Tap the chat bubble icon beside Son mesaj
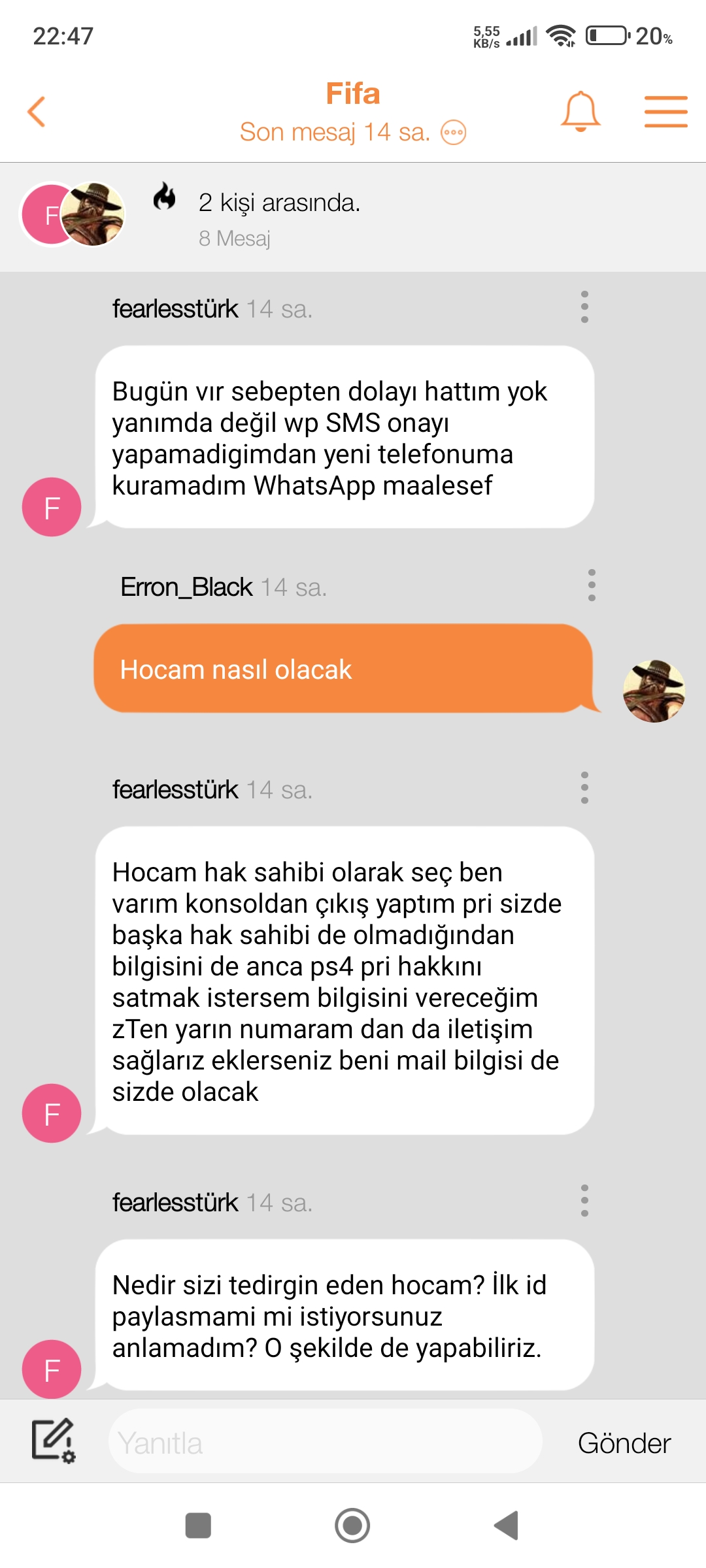 point(454,133)
